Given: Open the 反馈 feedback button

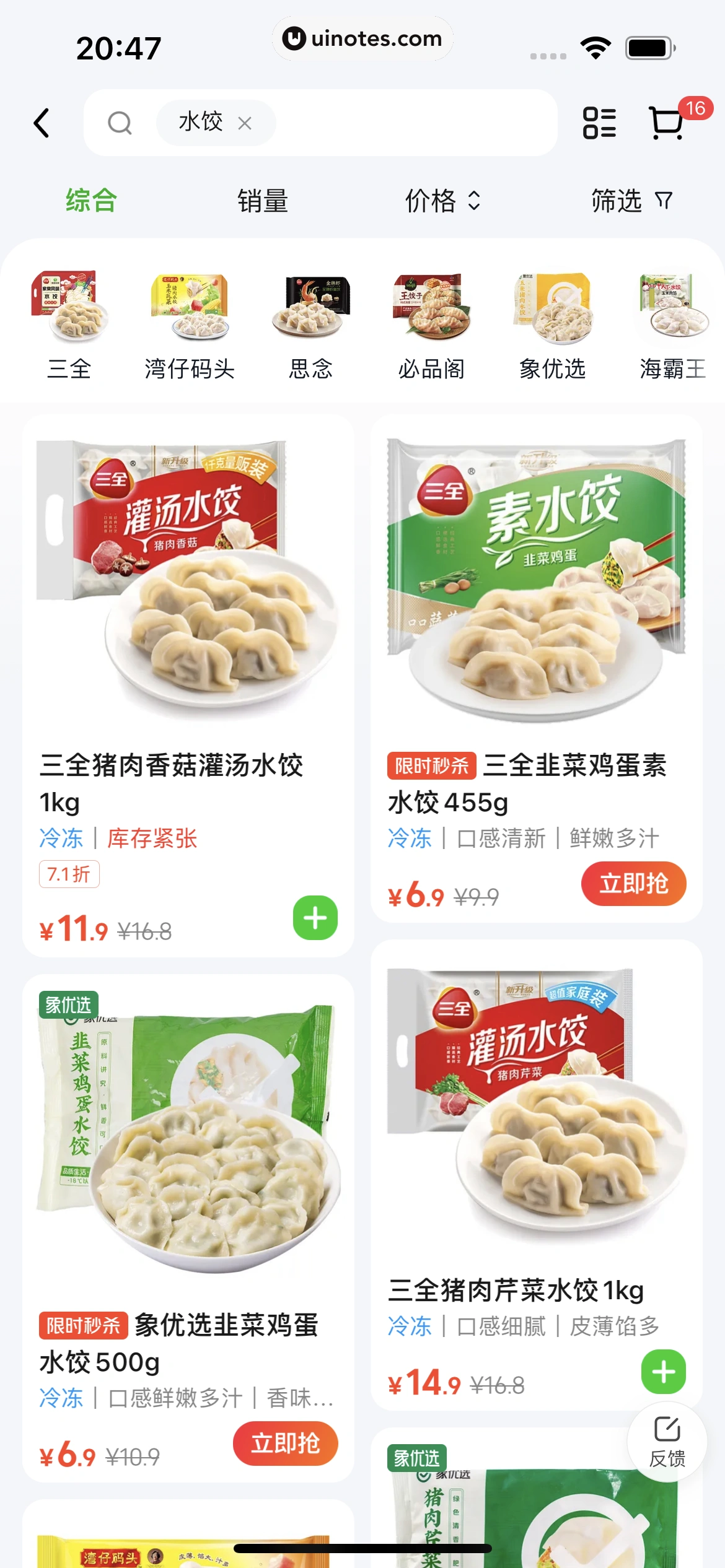Looking at the screenshot, I should click(x=667, y=1441).
